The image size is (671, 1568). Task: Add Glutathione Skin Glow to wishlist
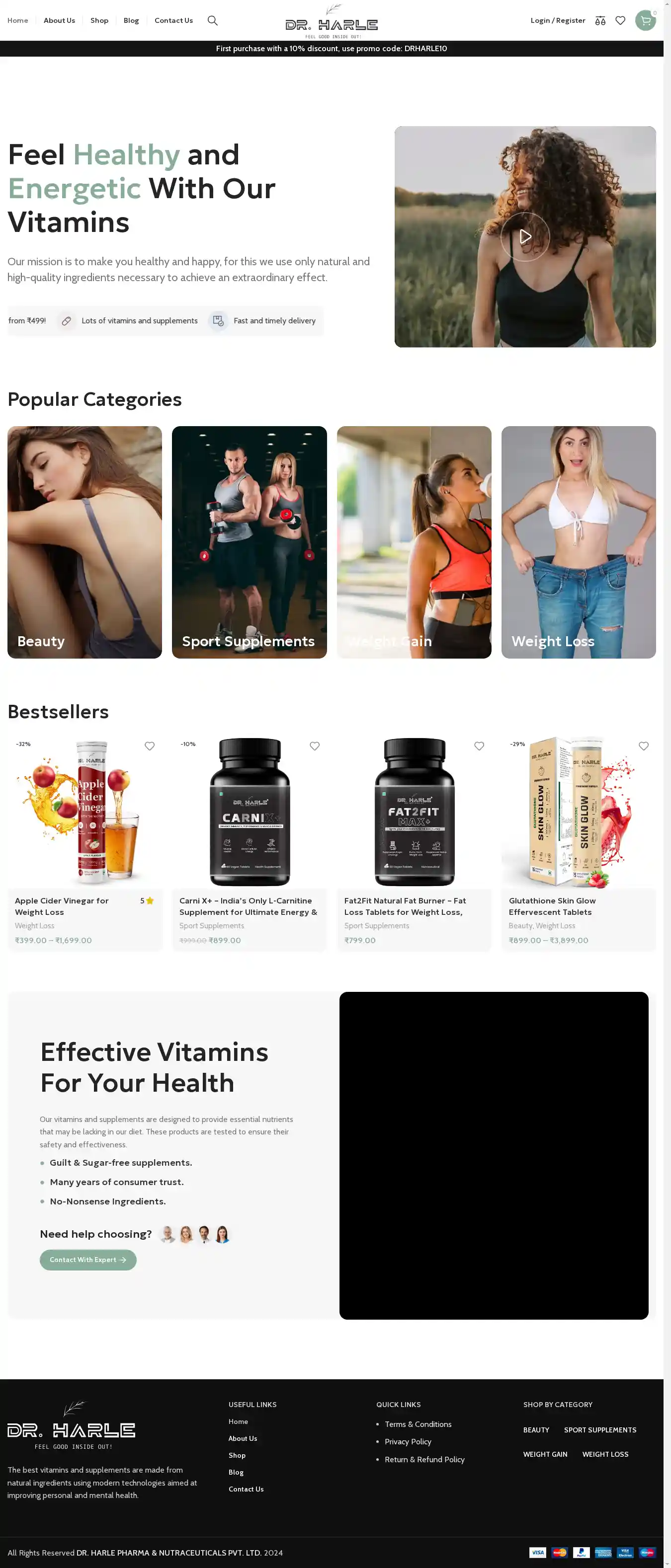(643, 747)
